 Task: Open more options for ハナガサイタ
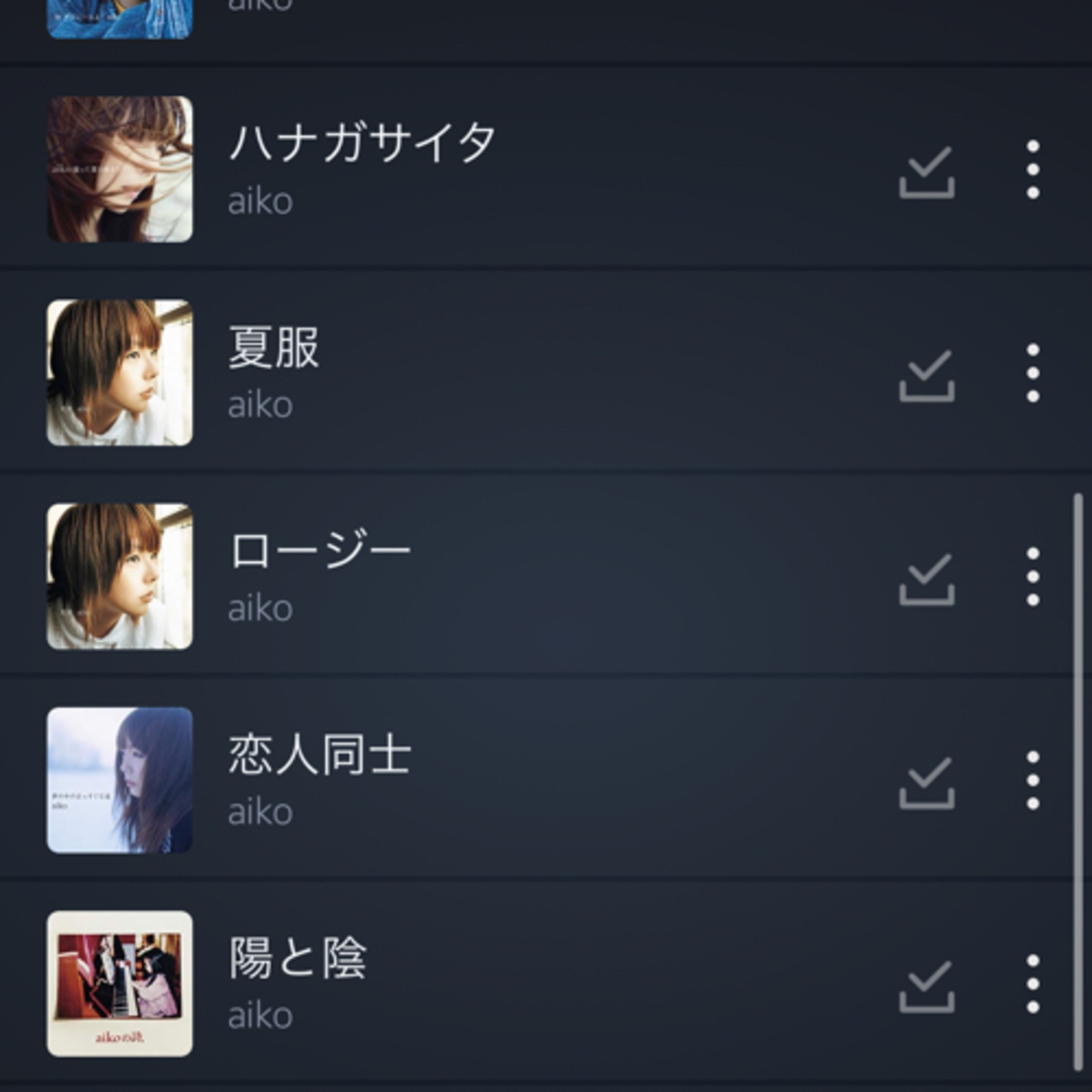click(1033, 170)
